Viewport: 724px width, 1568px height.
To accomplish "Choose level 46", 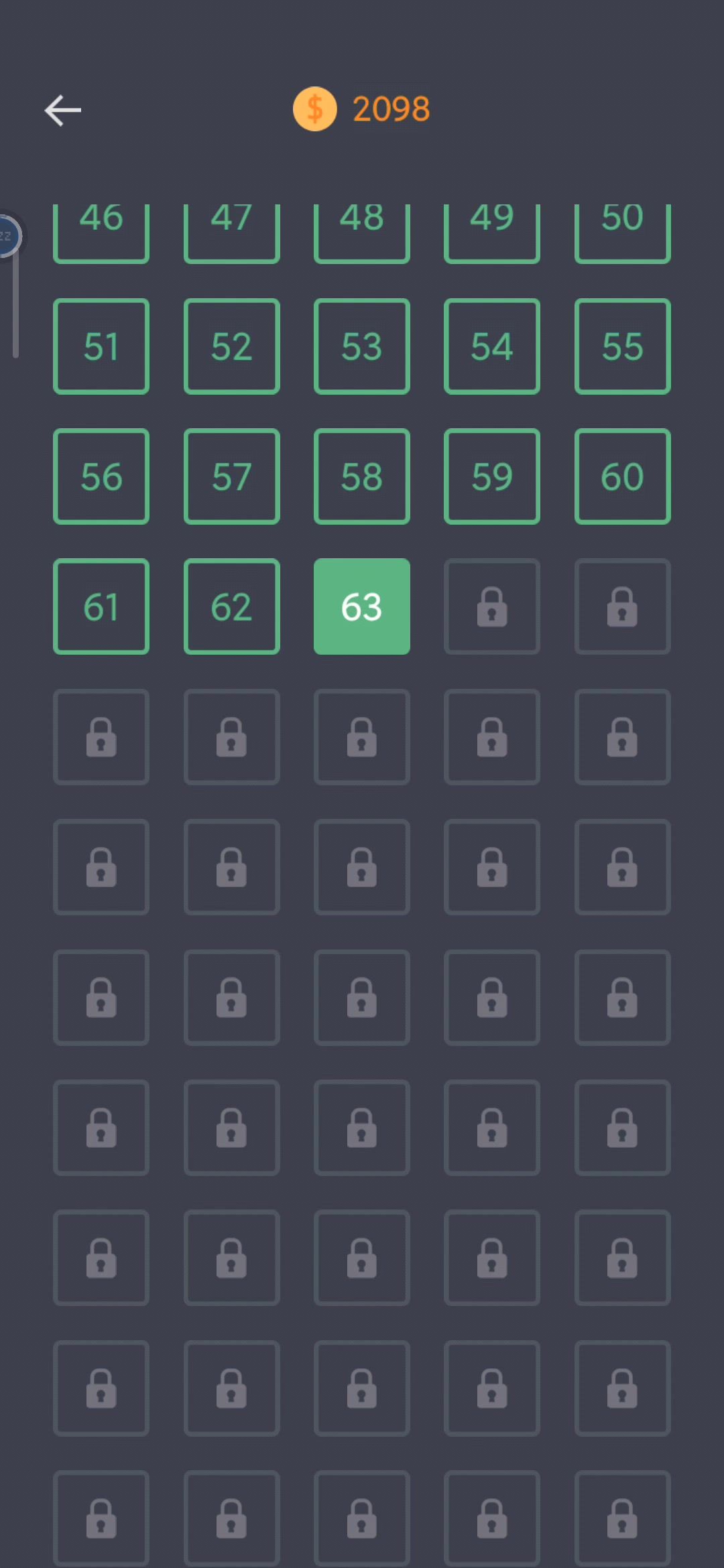I will click(x=101, y=231).
